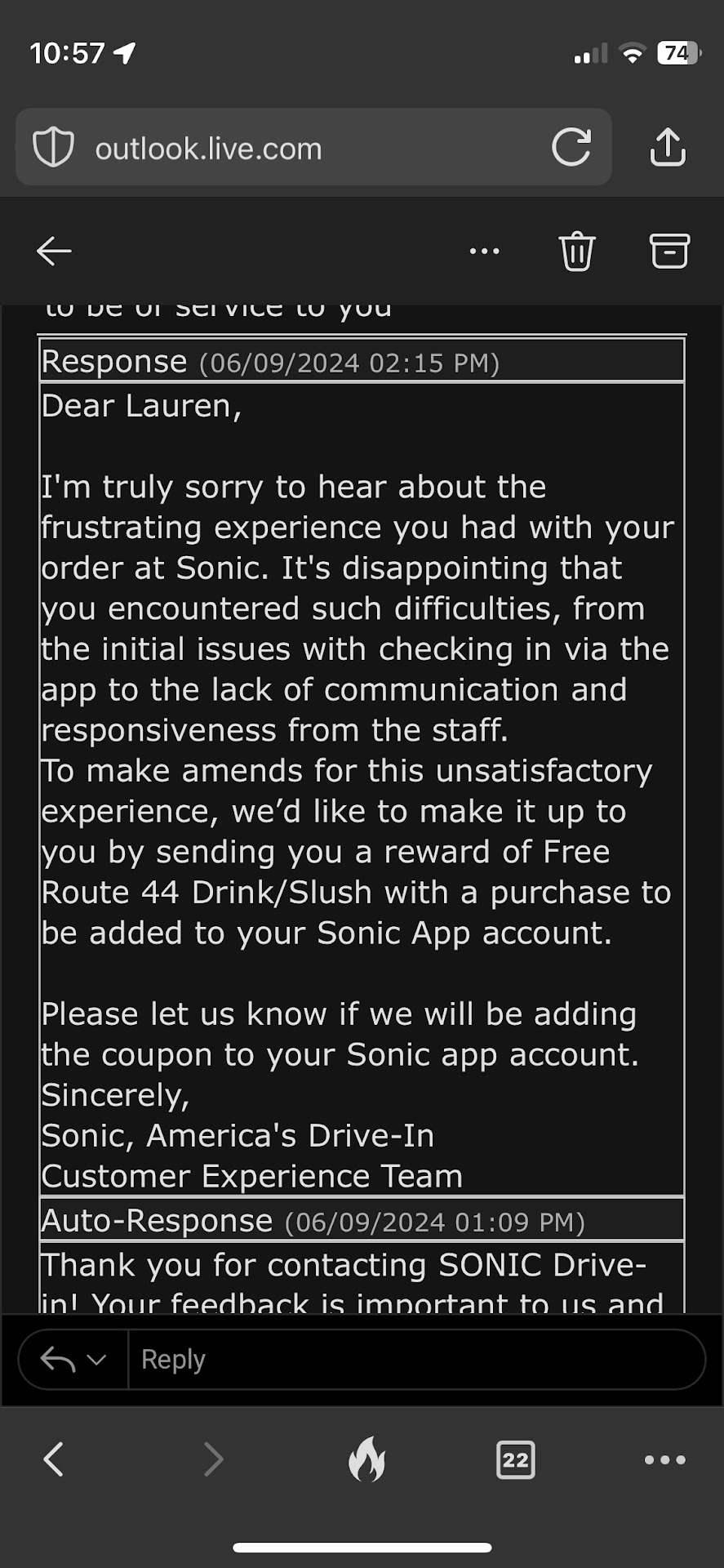Open the email's more options menu
This screenshot has height=1568, width=724.
click(x=485, y=251)
